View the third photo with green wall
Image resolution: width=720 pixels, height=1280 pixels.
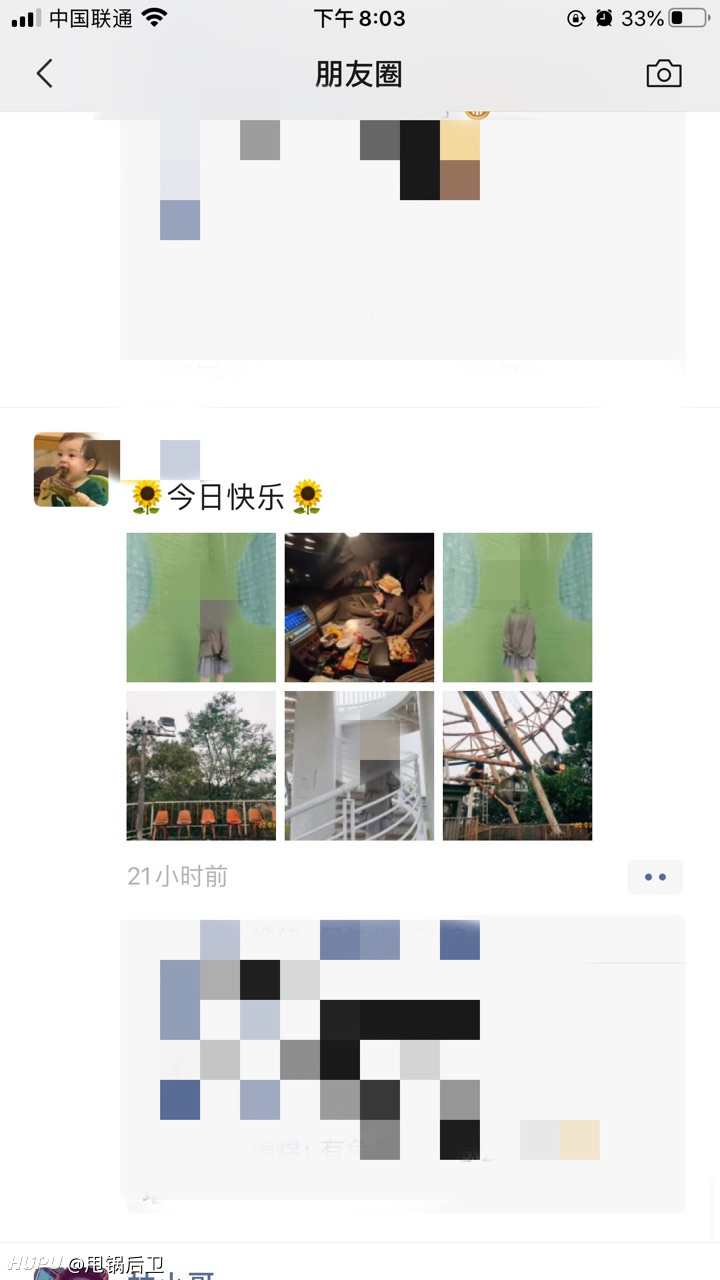coord(517,607)
